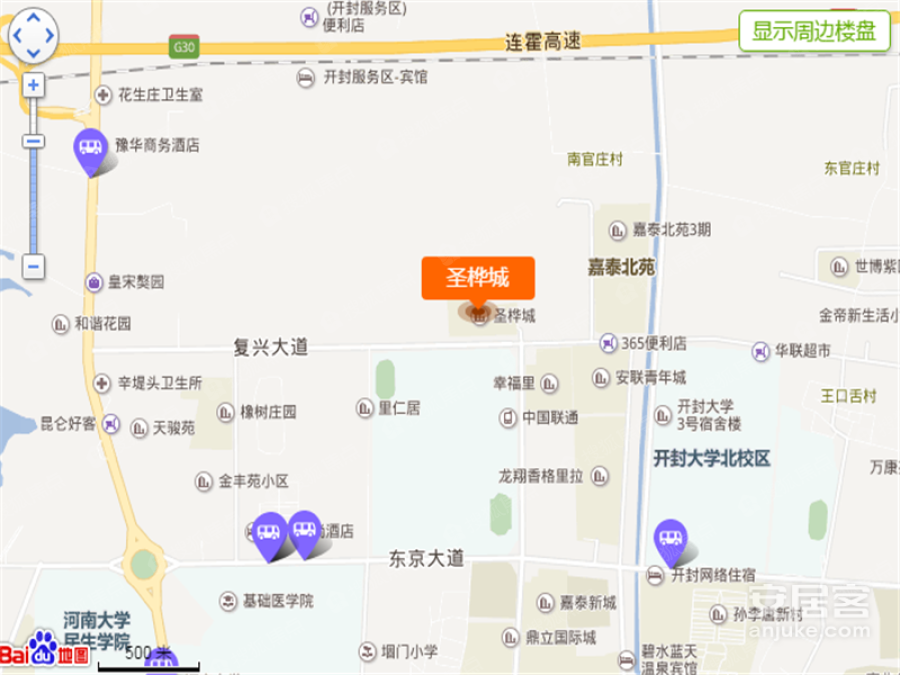This screenshot has height=675, width=900.
Task: Tap the 显示周边楼盘 button
Action: 814,31
